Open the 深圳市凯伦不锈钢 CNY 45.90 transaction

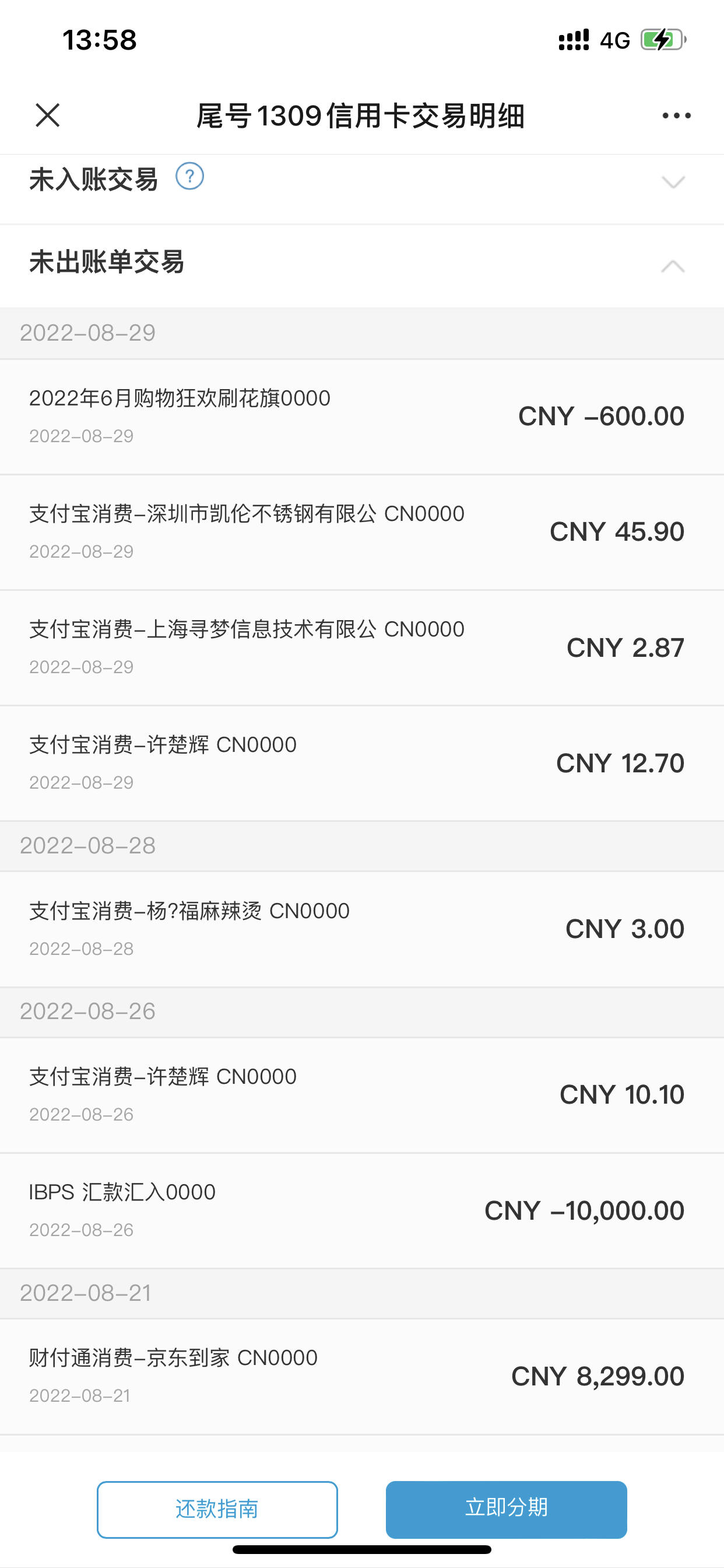(362, 533)
